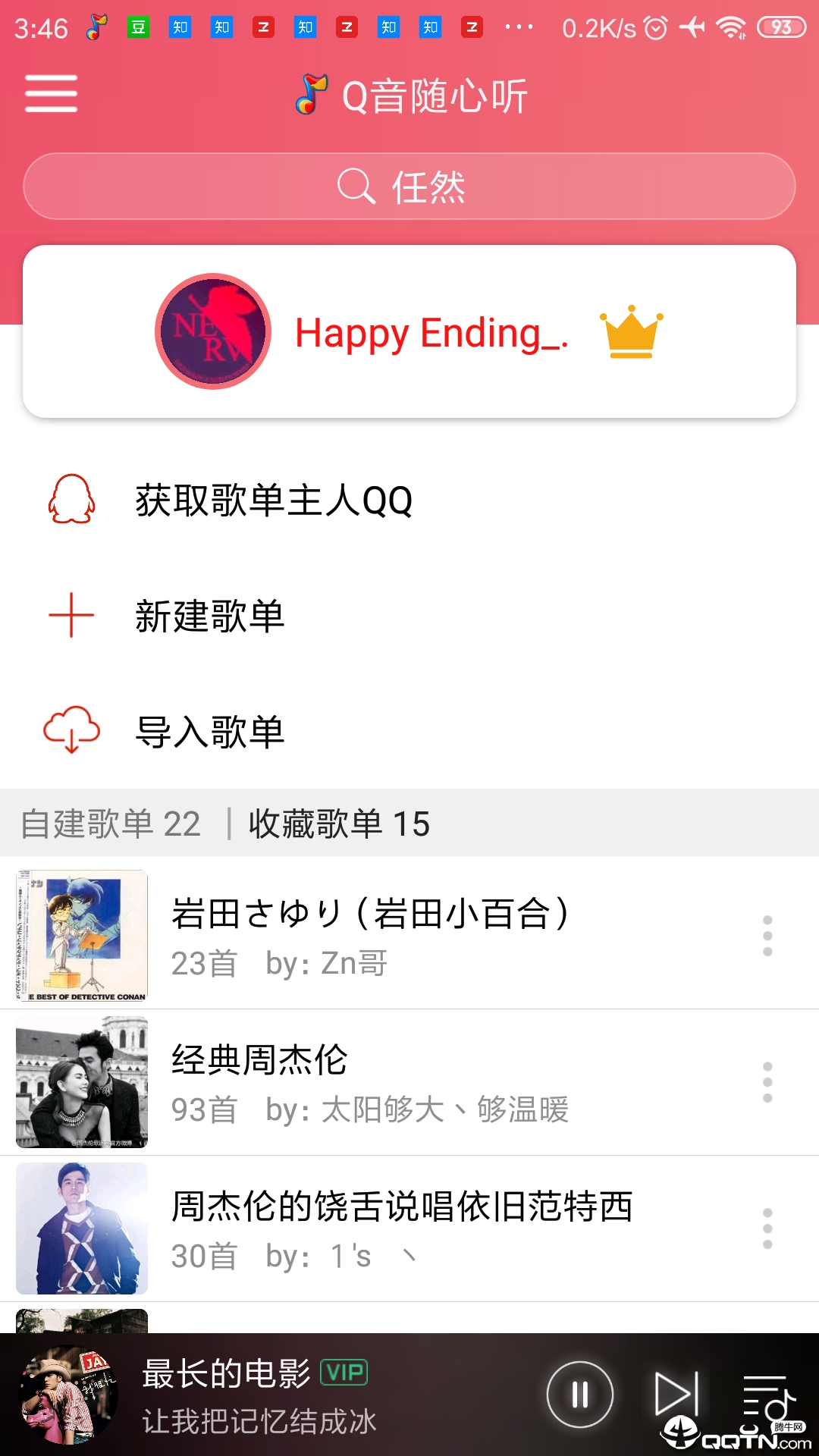Tap the QQ music note icon in title bar
This screenshot has height=1456, width=819.
[311, 96]
